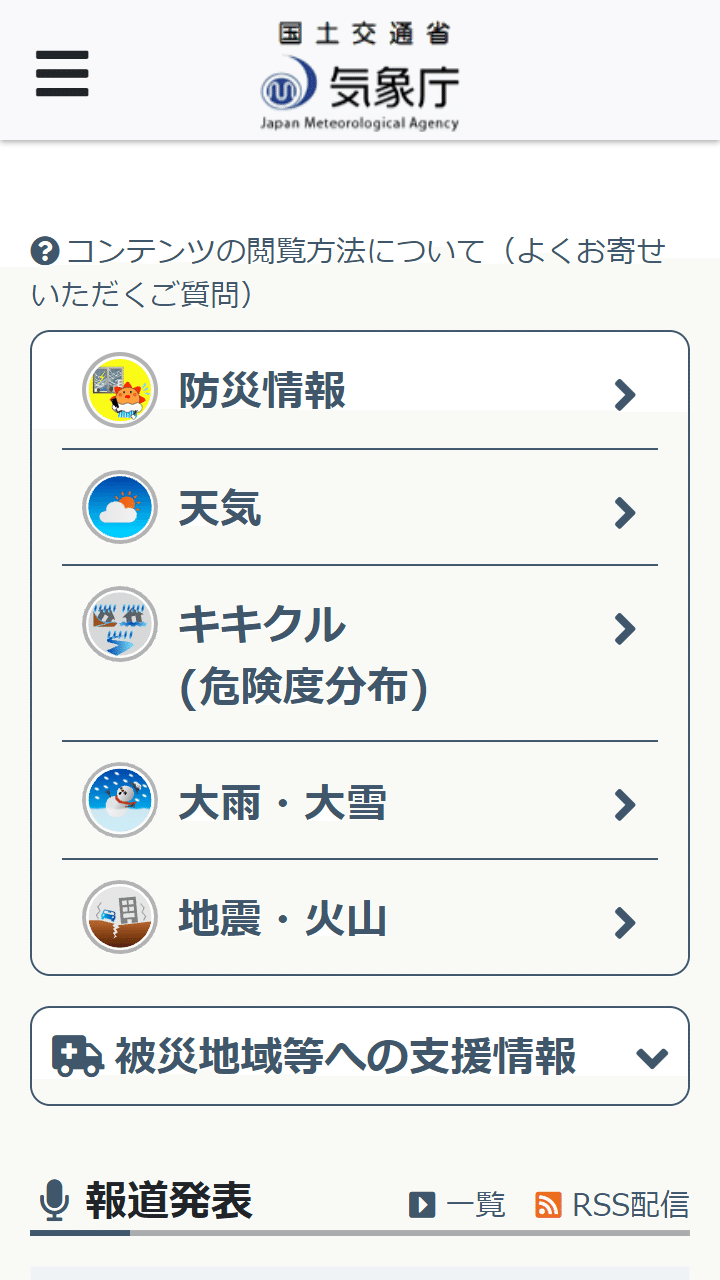Open キキクル (危険度分布)
This screenshot has height=1280, width=720.
tap(360, 654)
